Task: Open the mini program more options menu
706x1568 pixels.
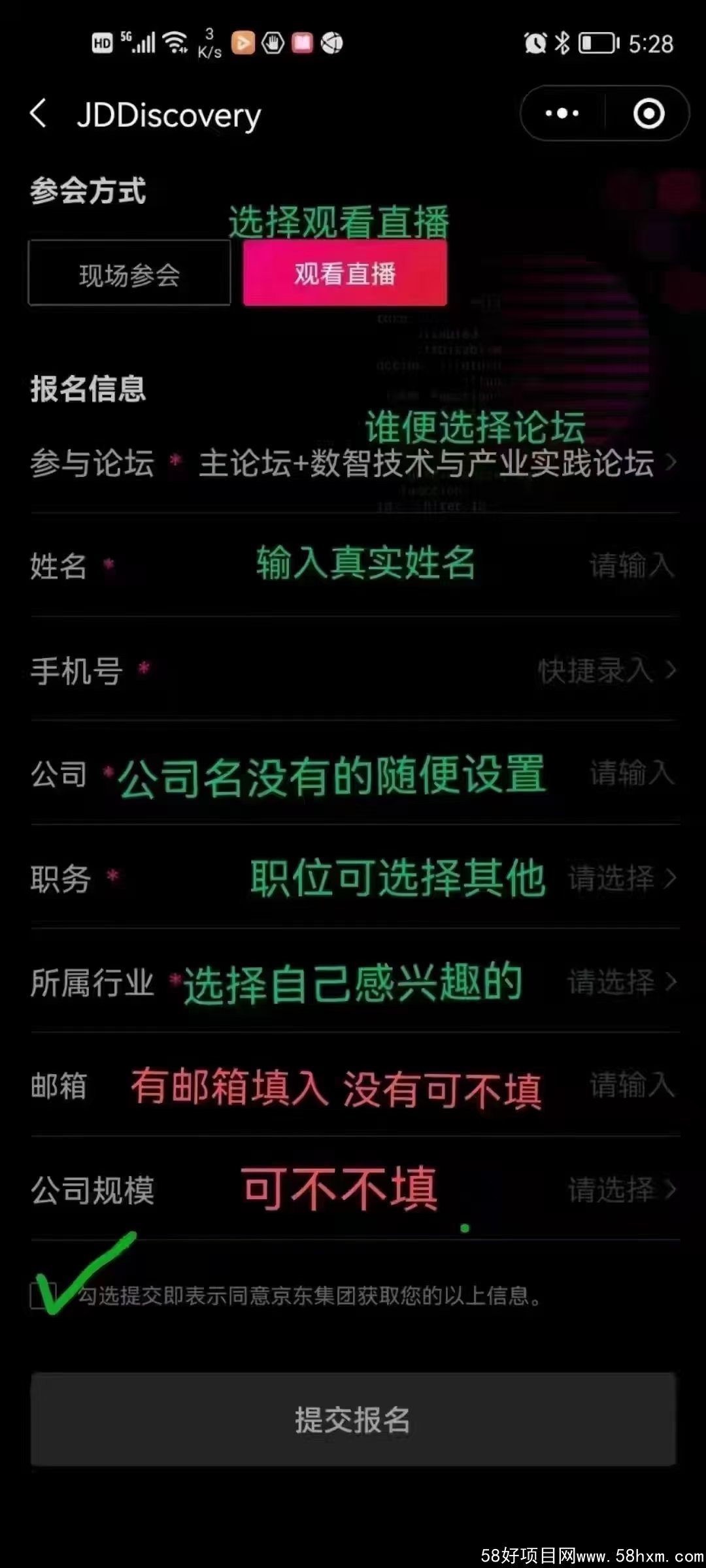Action: click(562, 114)
